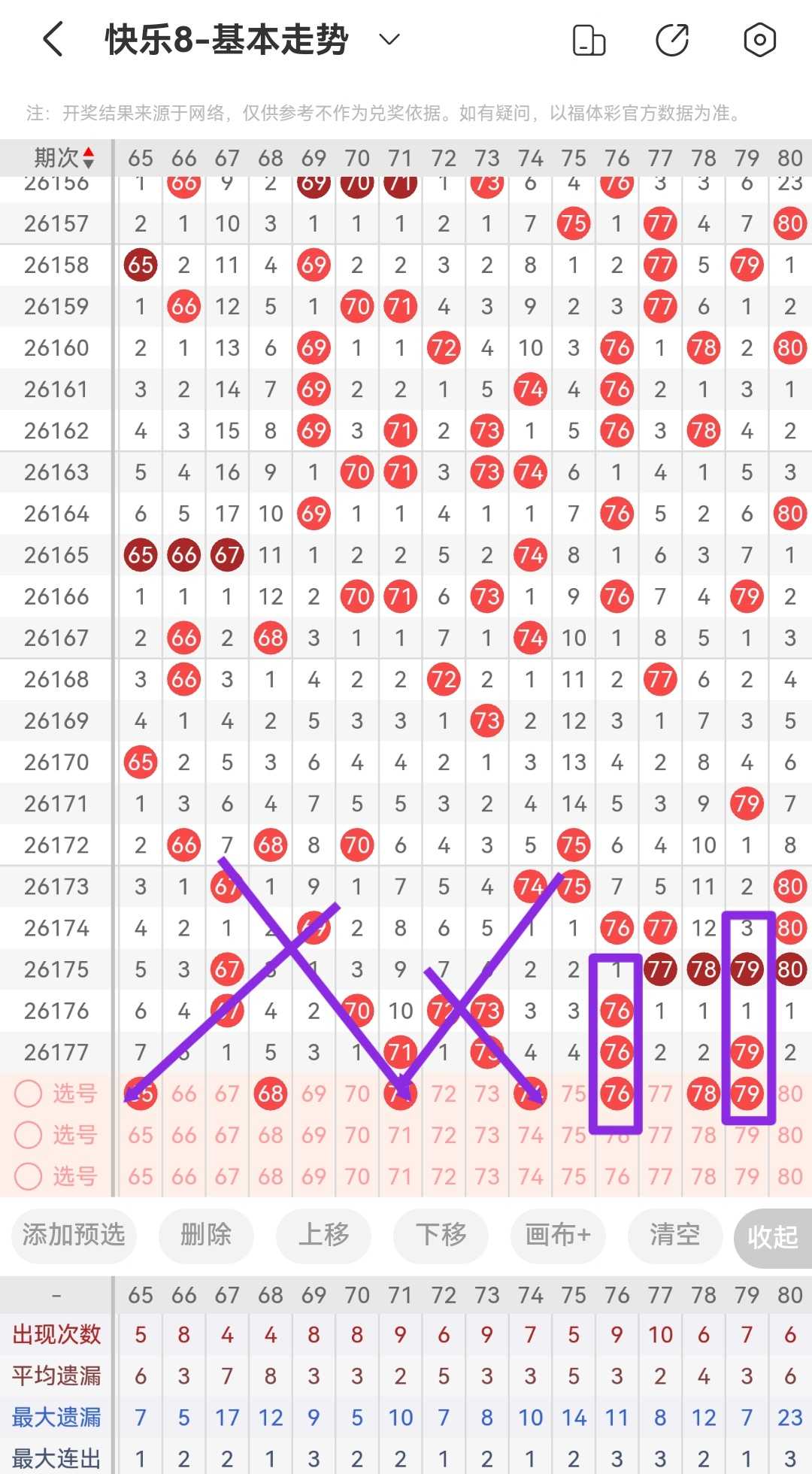Pick number 70 in second 选号 row

click(357, 1135)
